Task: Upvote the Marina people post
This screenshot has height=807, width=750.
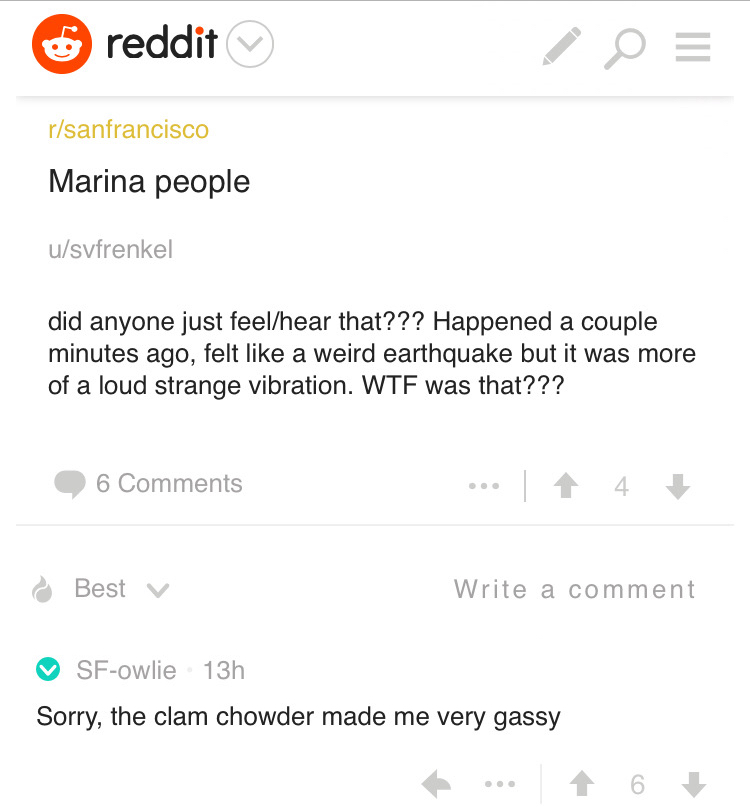Action: click(x=566, y=486)
